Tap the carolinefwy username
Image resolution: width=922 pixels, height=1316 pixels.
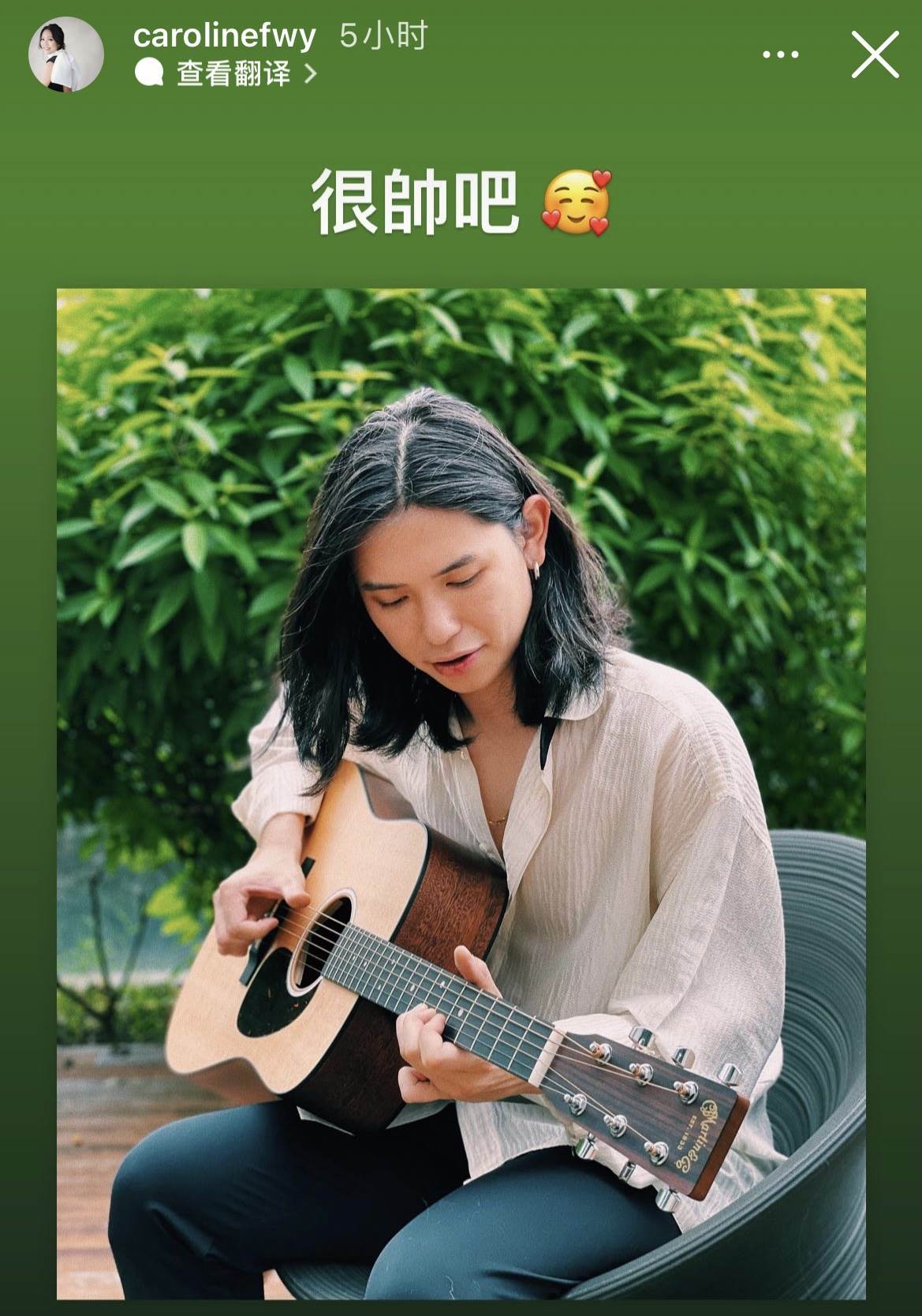(x=224, y=36)
